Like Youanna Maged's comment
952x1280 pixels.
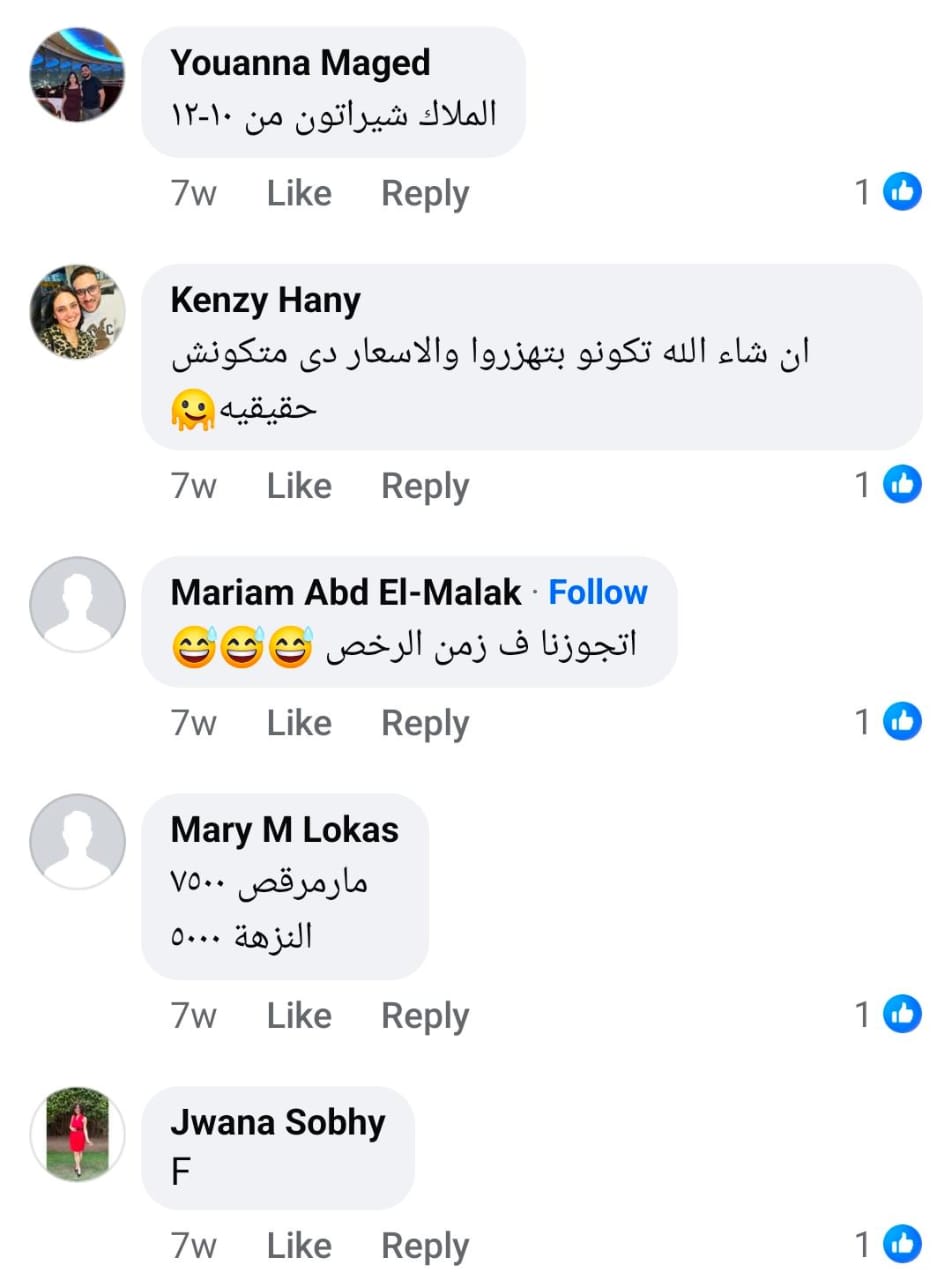[299, 193]
